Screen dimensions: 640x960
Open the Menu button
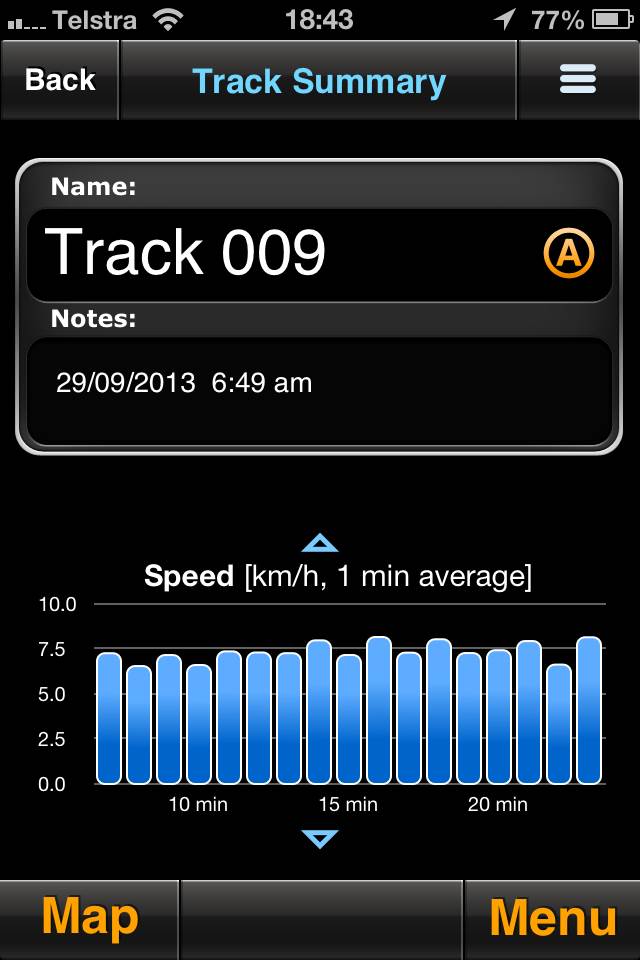[552, 918]
